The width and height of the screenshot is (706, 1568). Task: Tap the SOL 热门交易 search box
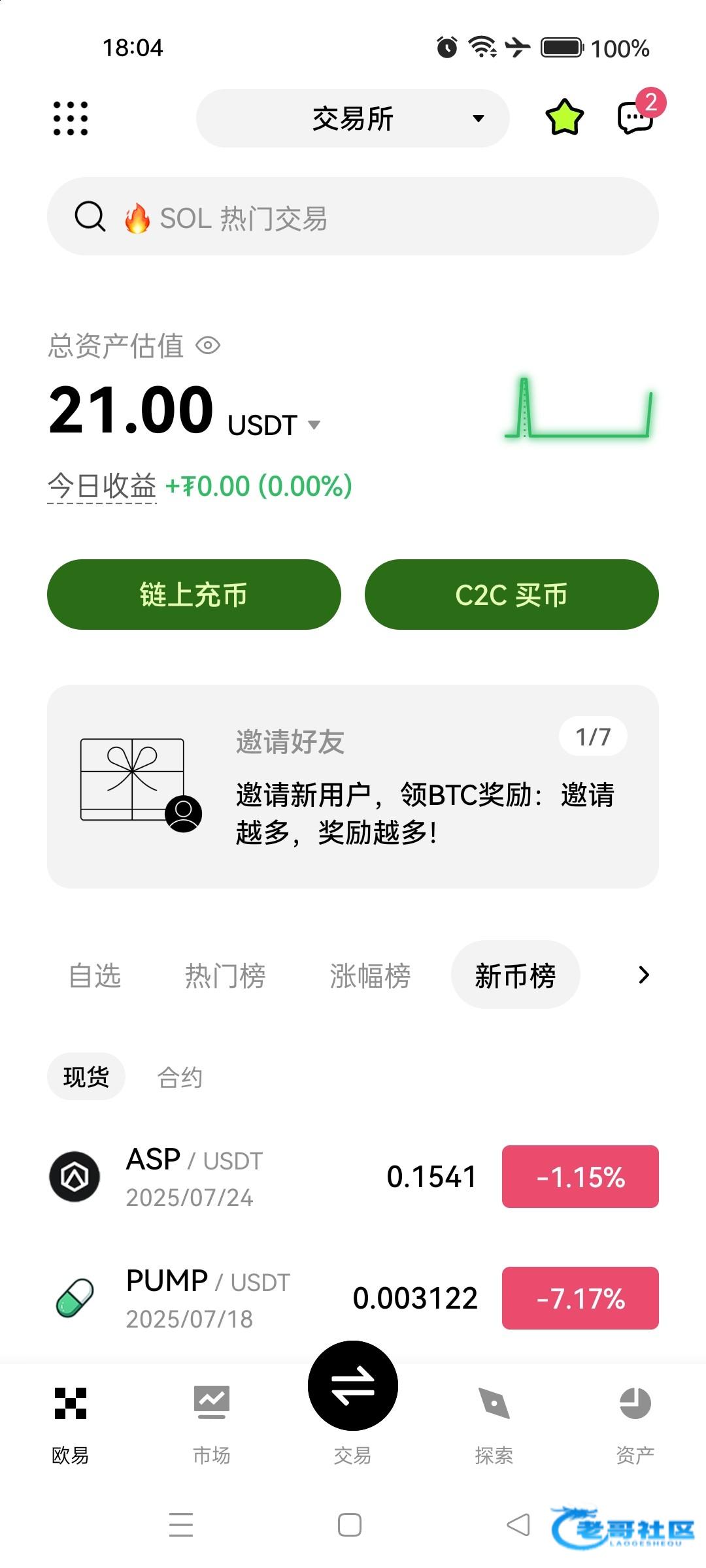point(353,217)
